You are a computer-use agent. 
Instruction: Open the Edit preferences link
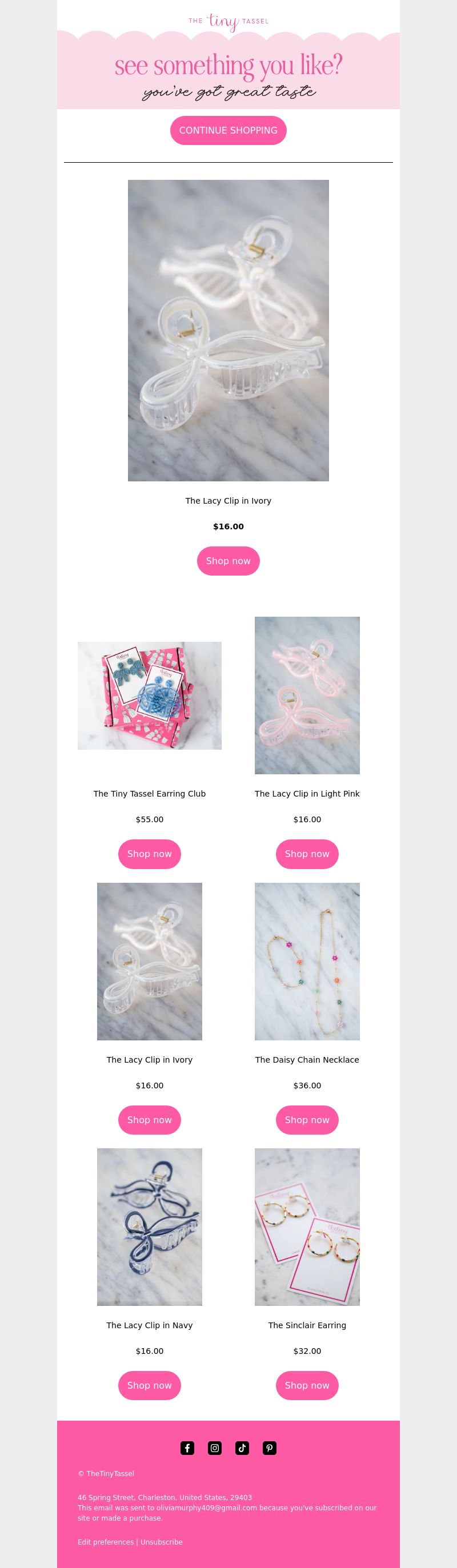click(x=106, y=1542)
